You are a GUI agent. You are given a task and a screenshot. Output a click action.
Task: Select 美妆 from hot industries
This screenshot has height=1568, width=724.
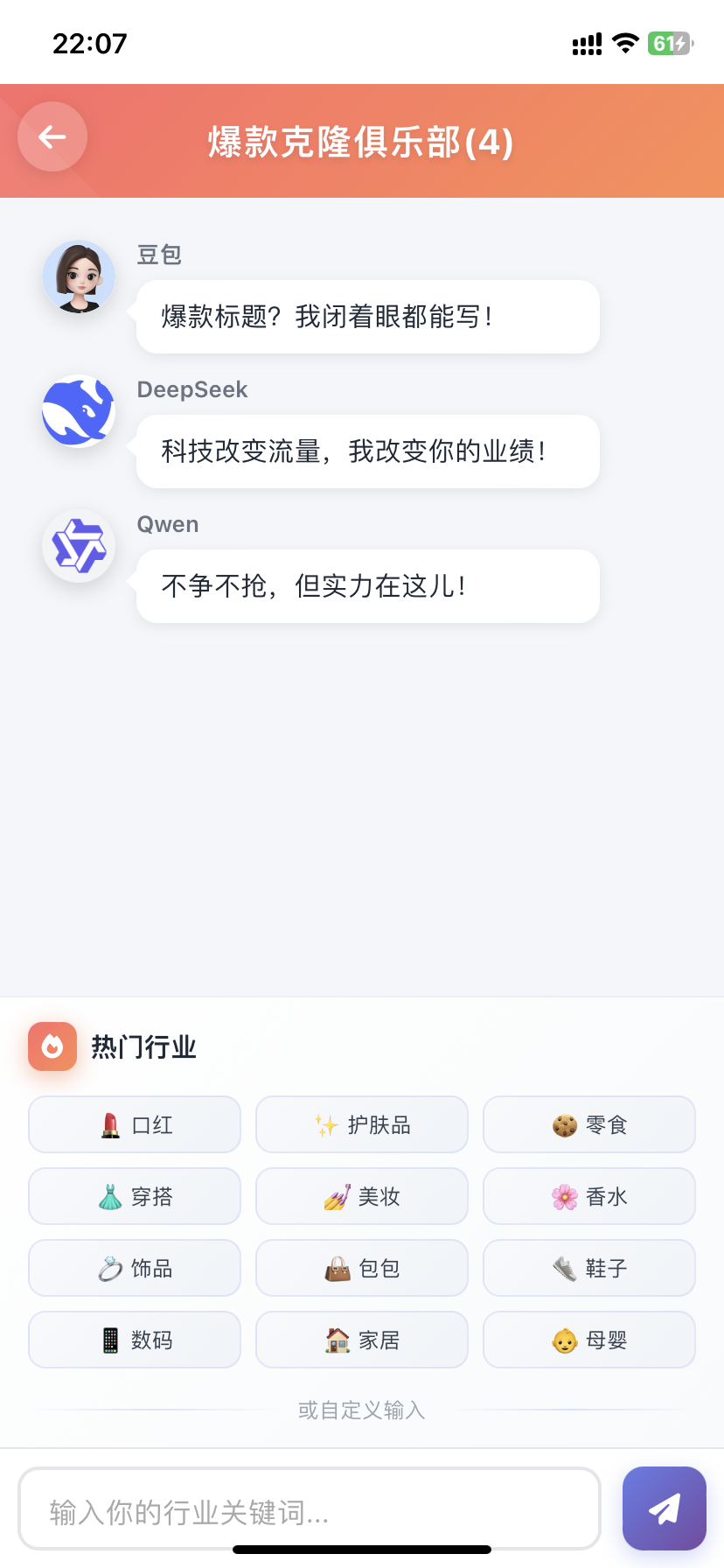[x=361, y=1196]
